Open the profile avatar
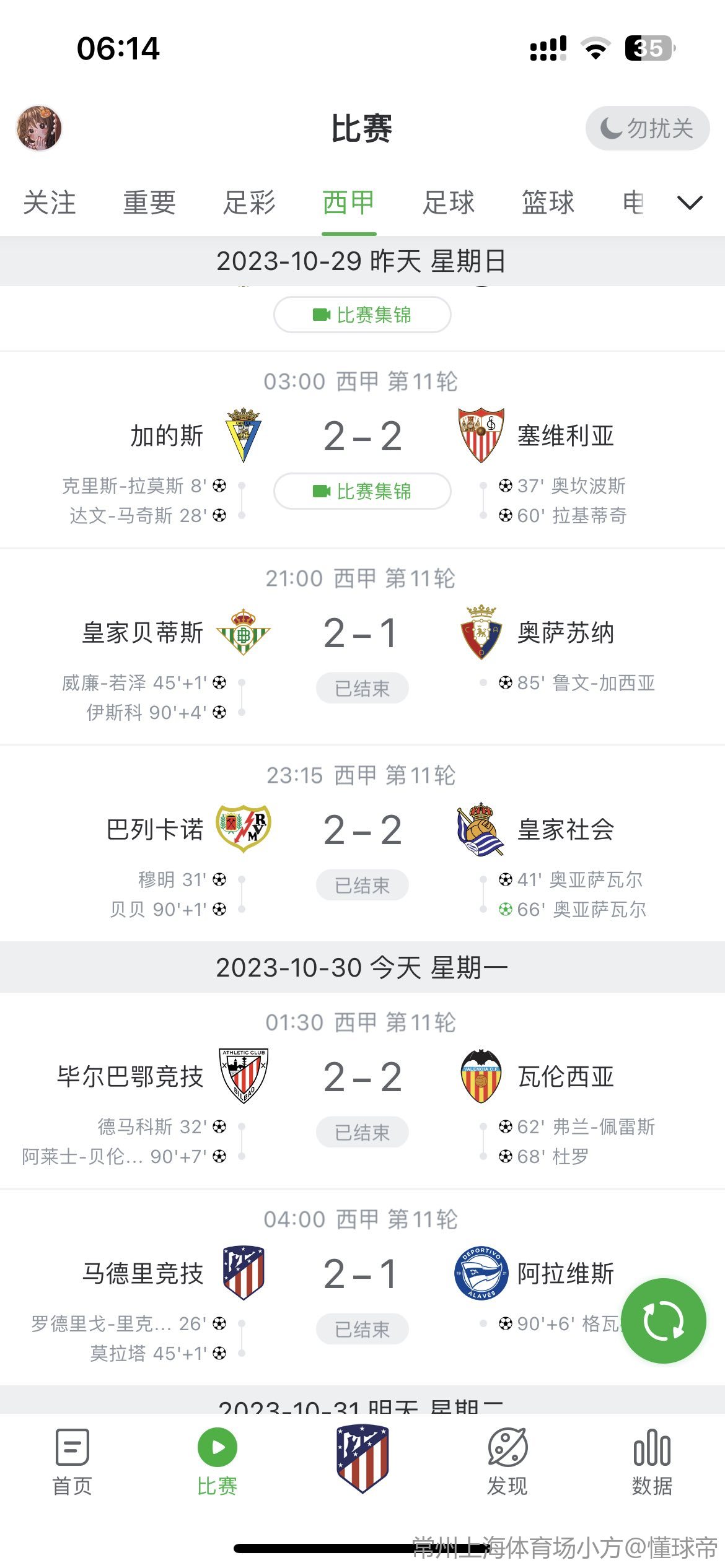The height and width of the screenshot is (1568, 725). [x=39, y=128]
